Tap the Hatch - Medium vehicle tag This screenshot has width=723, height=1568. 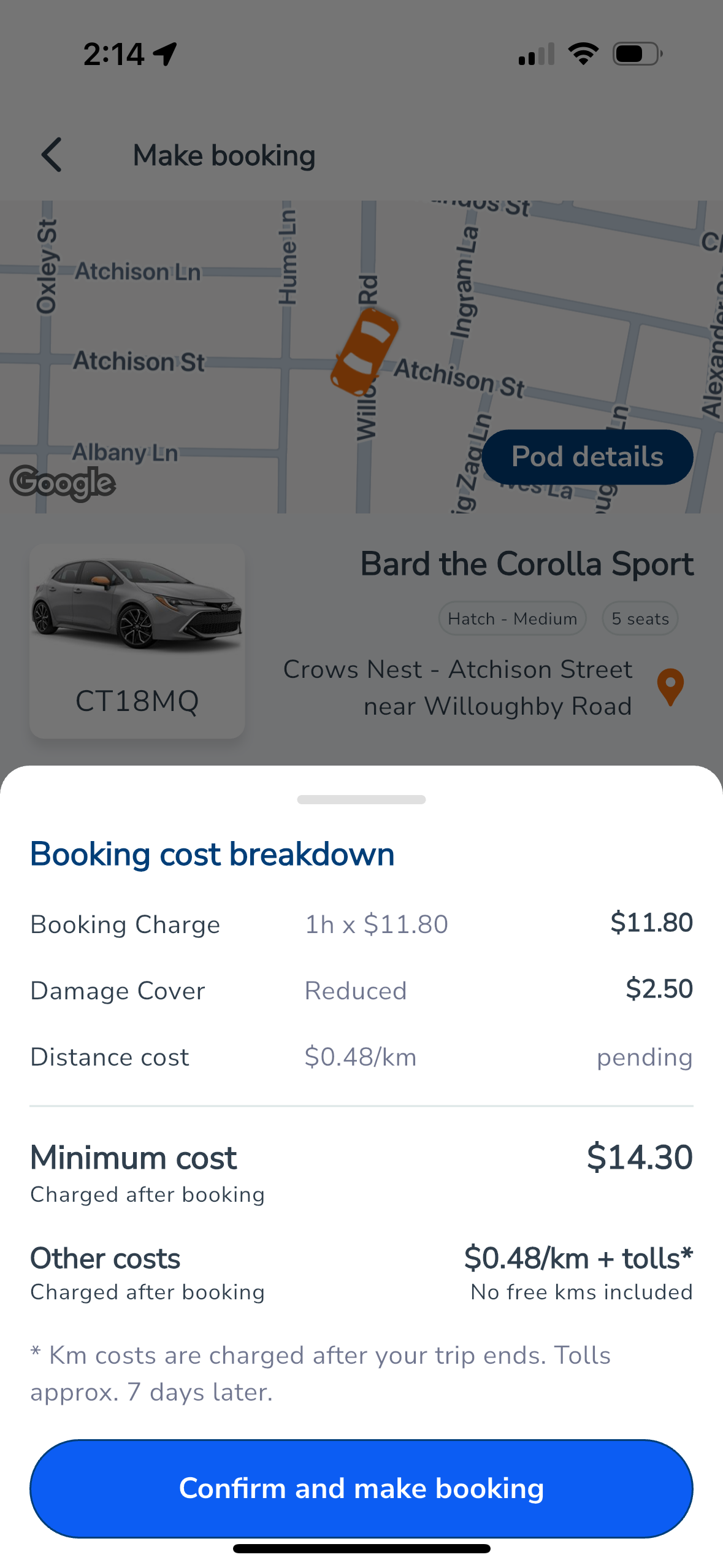[x=512, y=618]
